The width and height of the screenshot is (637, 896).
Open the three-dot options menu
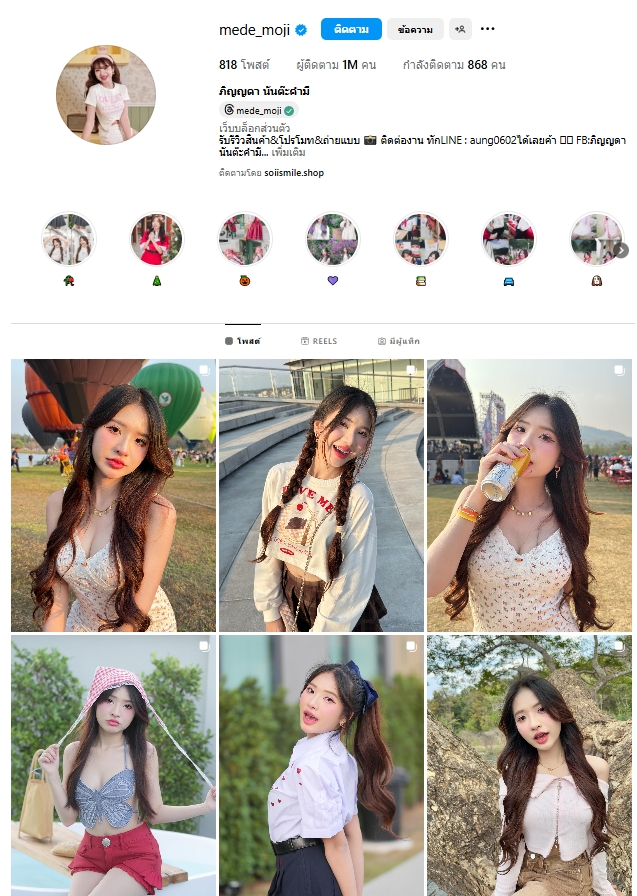pyautogui.click(x=488, y=29)
